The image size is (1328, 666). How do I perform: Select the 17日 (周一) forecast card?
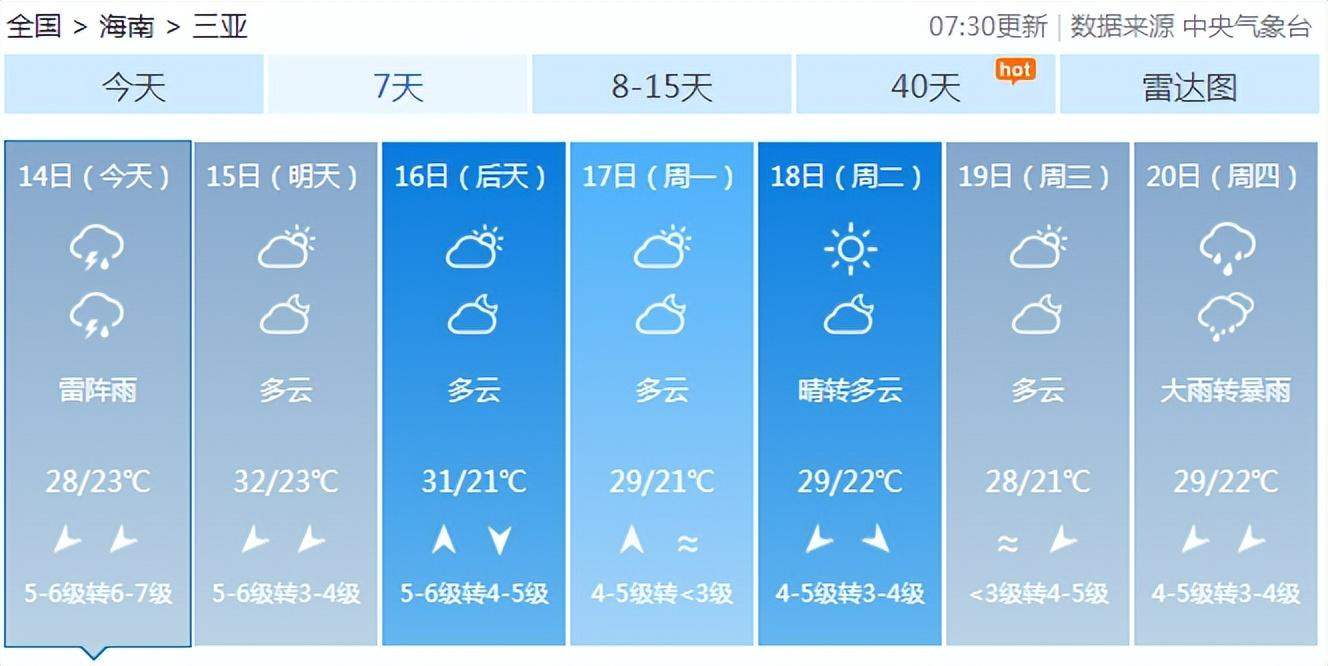coord(662,390)
